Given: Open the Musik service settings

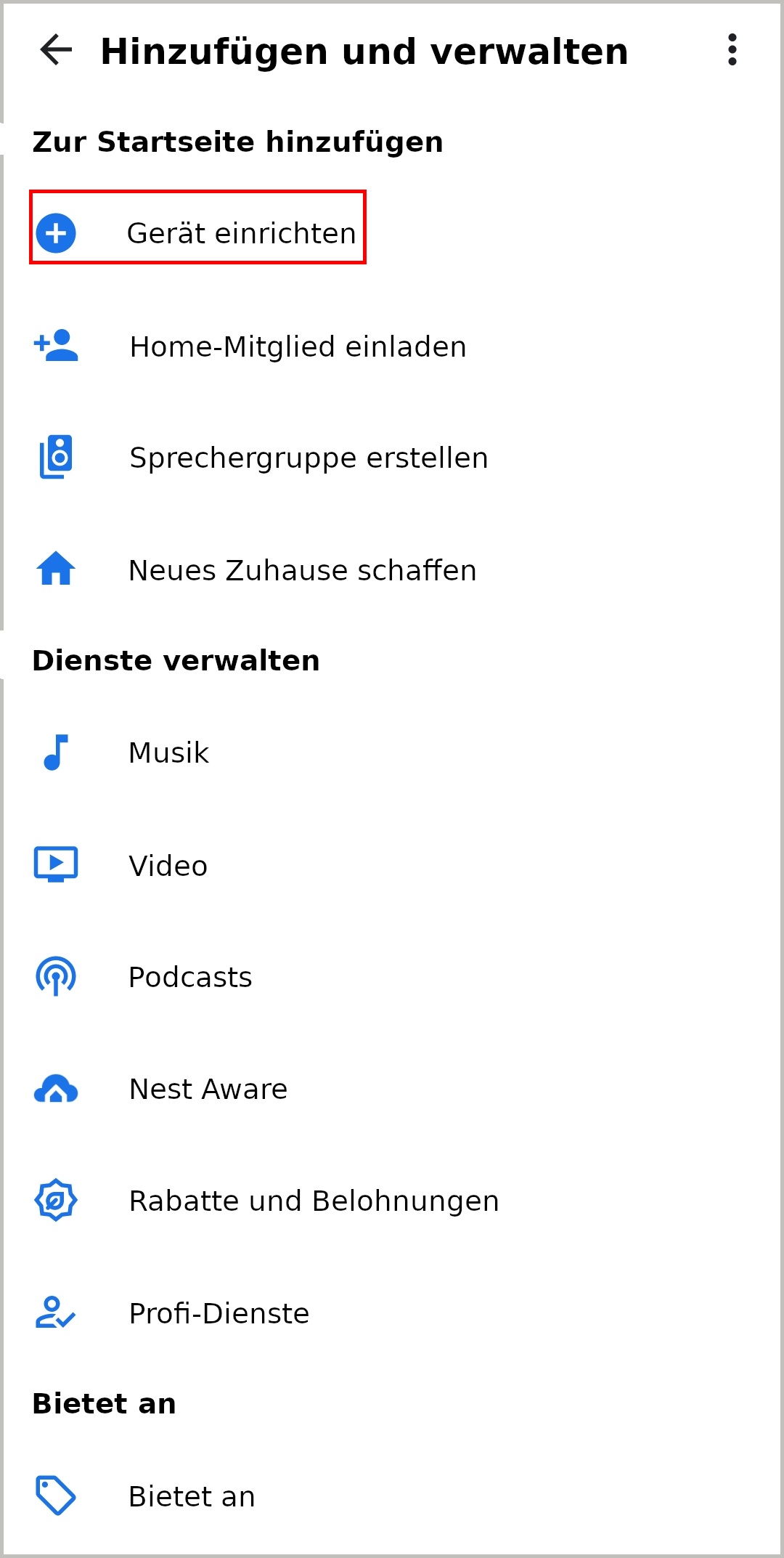Looking at the screenshot, I should 392,752.
